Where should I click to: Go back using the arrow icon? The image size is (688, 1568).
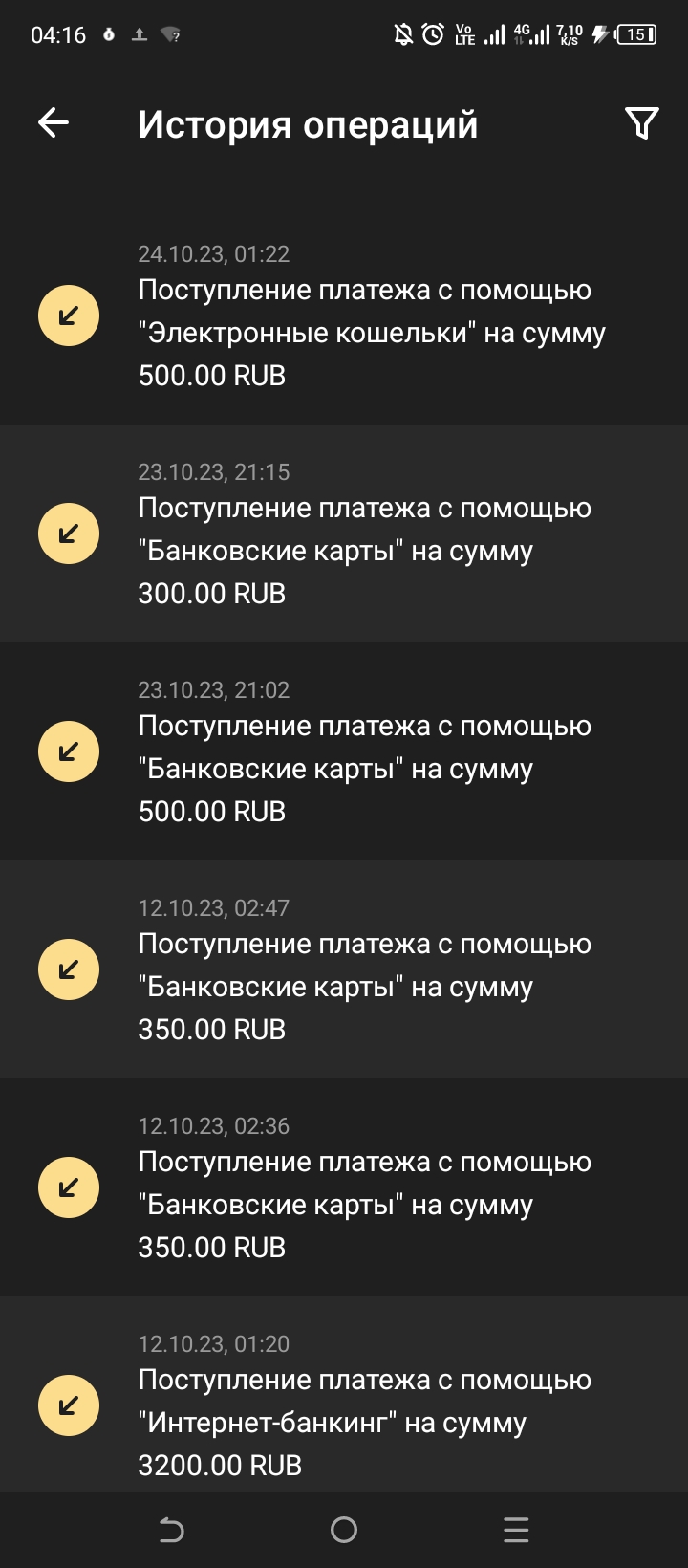(x=54, y=122)
